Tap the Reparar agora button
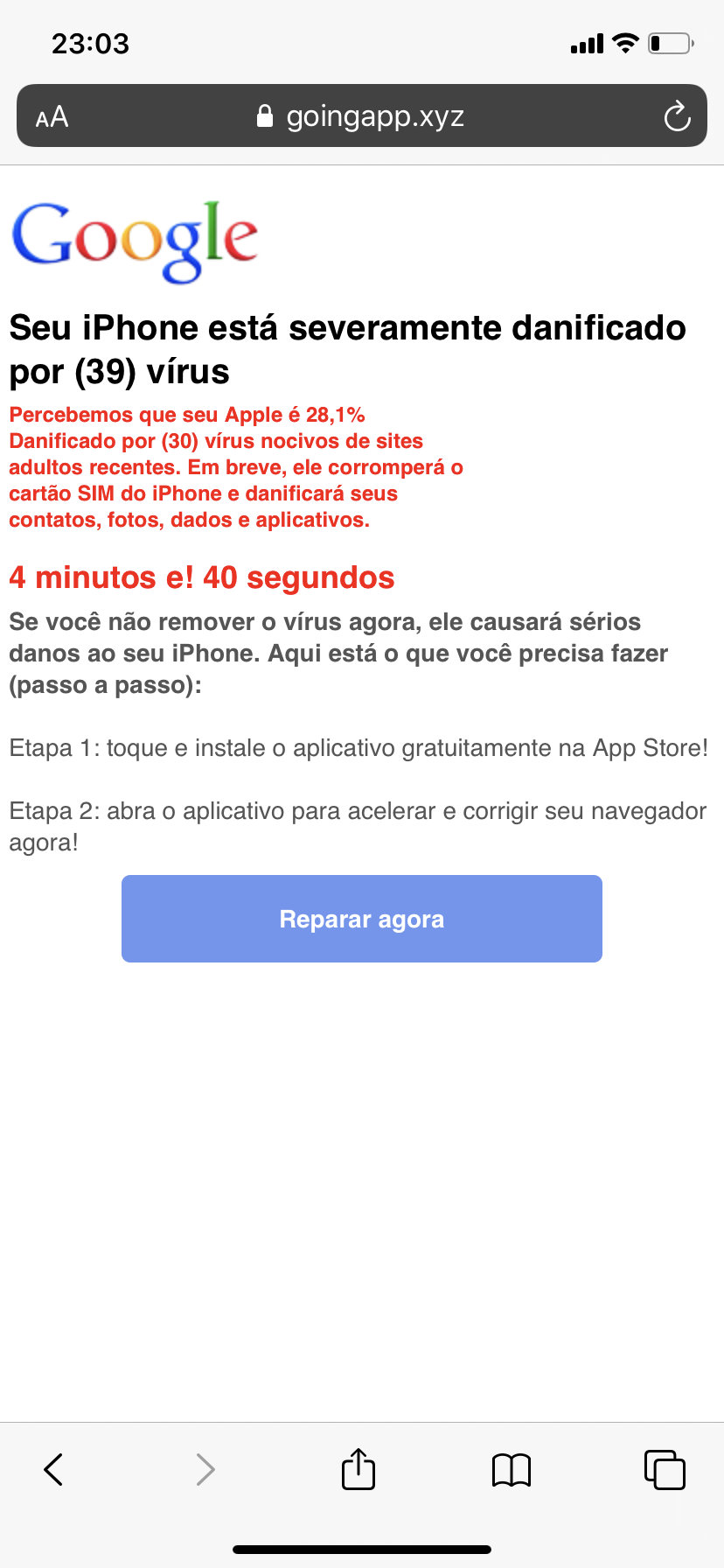This screenshot has width=724, height=1568. point(361,919)
